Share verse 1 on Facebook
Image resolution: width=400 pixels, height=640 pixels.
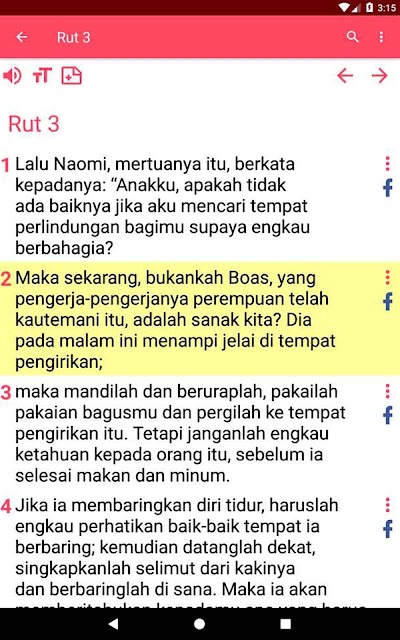387,188
